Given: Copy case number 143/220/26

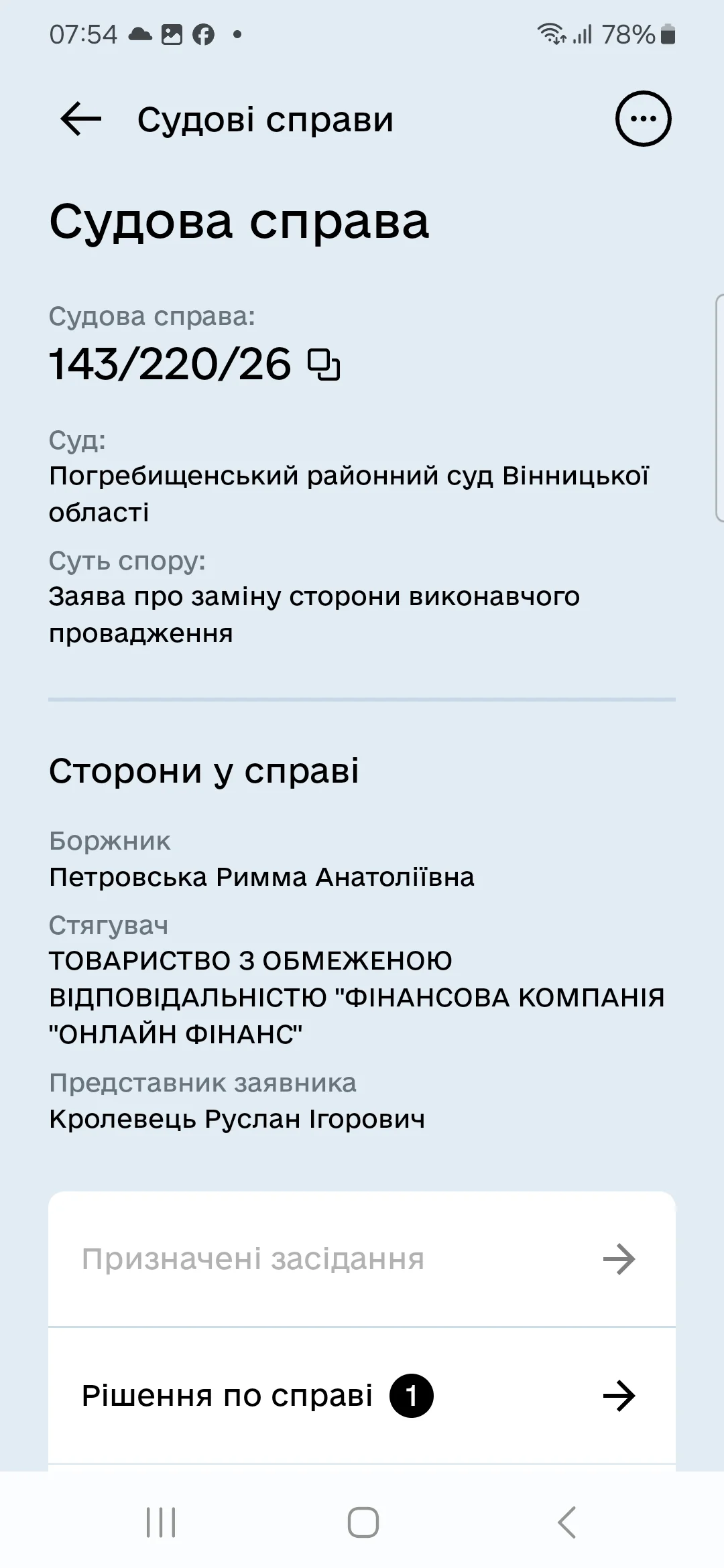Looking at the screenshot, I should (324, 365).
